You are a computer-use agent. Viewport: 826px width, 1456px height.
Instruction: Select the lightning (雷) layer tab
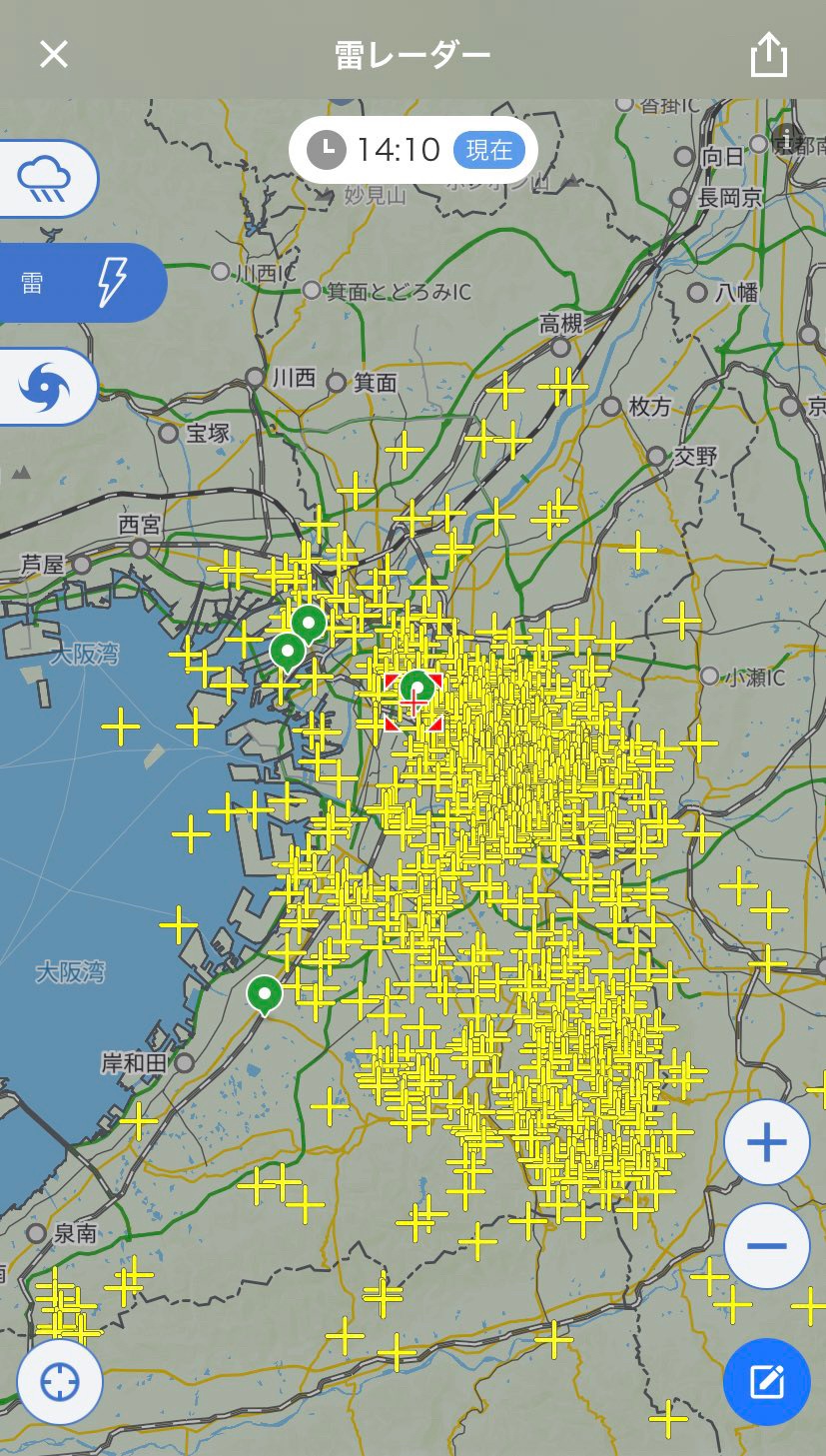point(80,283)
